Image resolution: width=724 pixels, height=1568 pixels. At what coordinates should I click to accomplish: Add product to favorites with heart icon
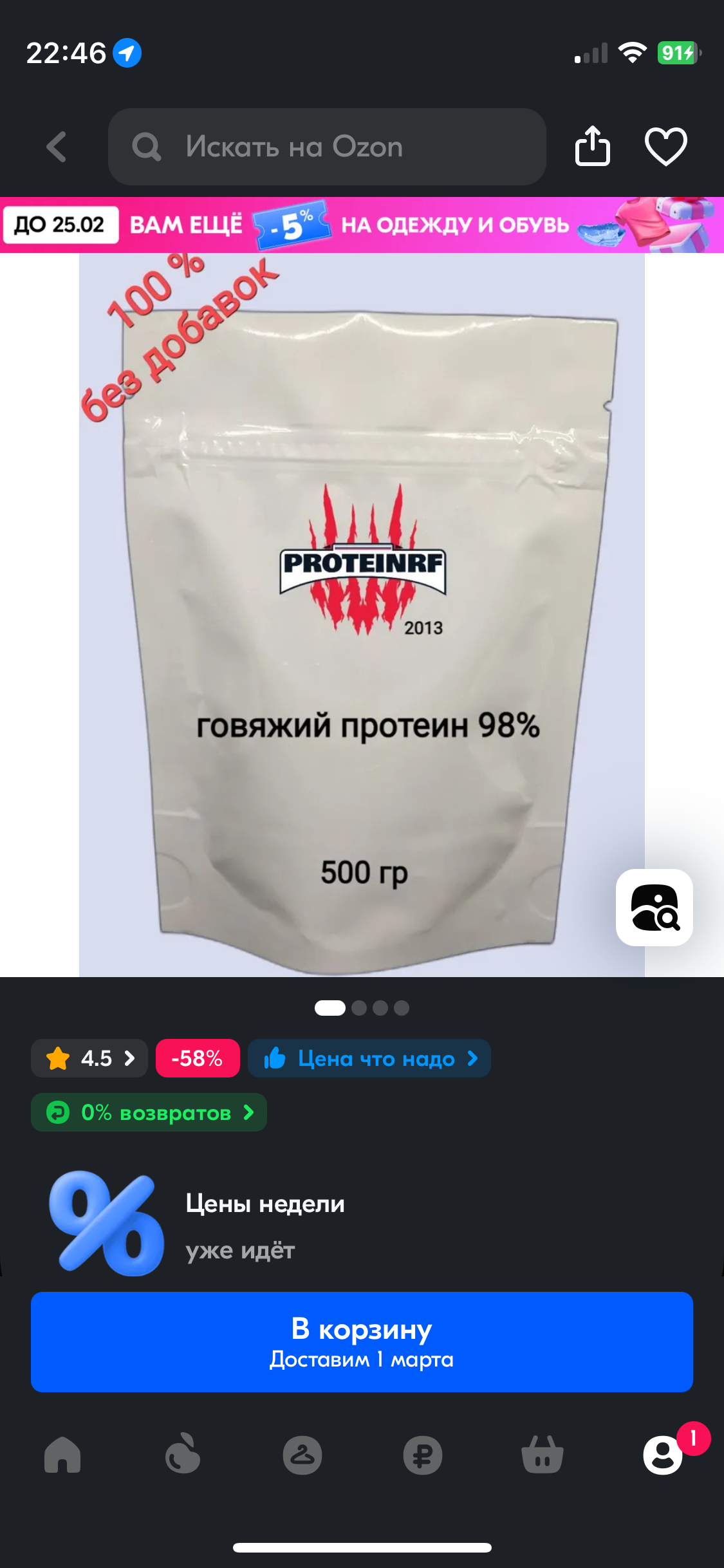coord(665,147)
